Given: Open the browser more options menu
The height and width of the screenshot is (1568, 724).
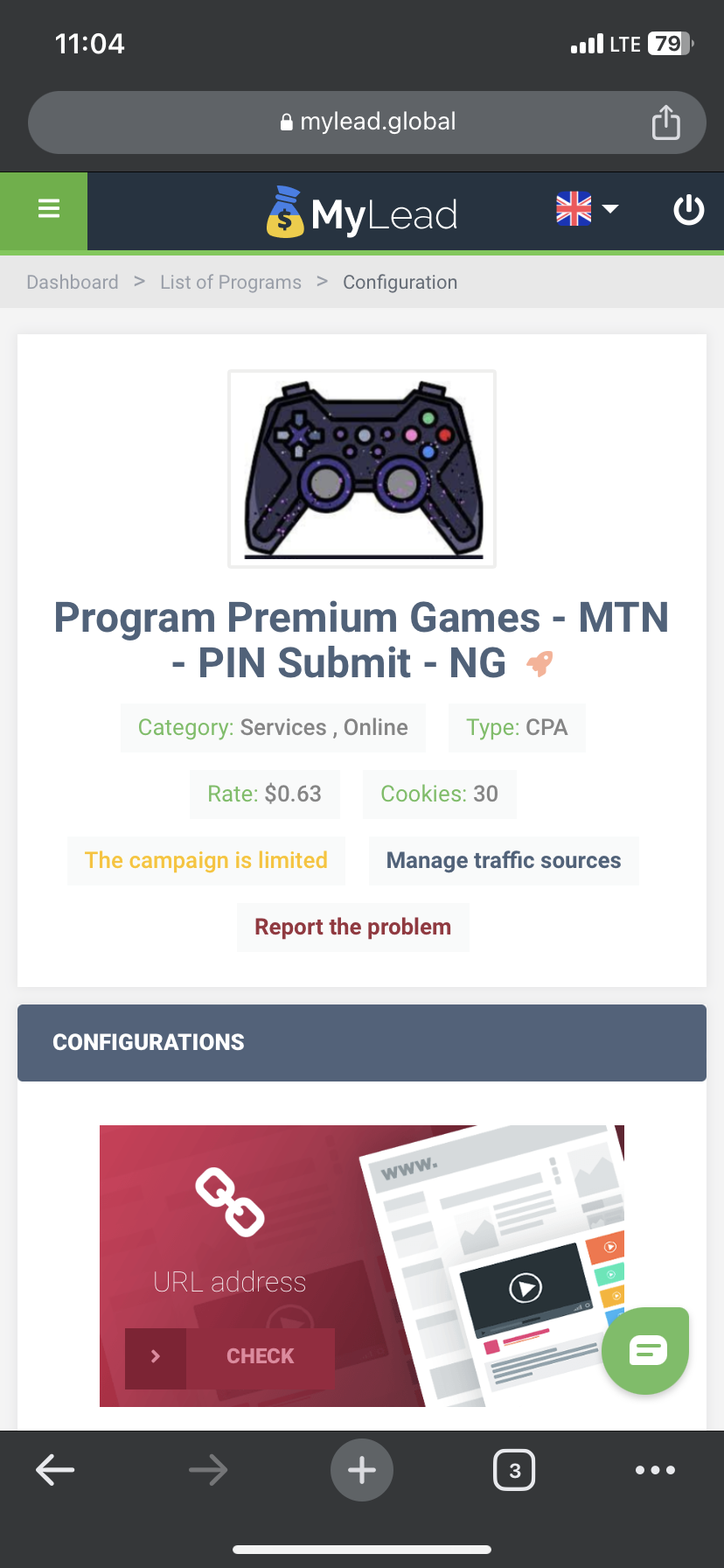Looking at the screenshot, I should (655, 1470).
